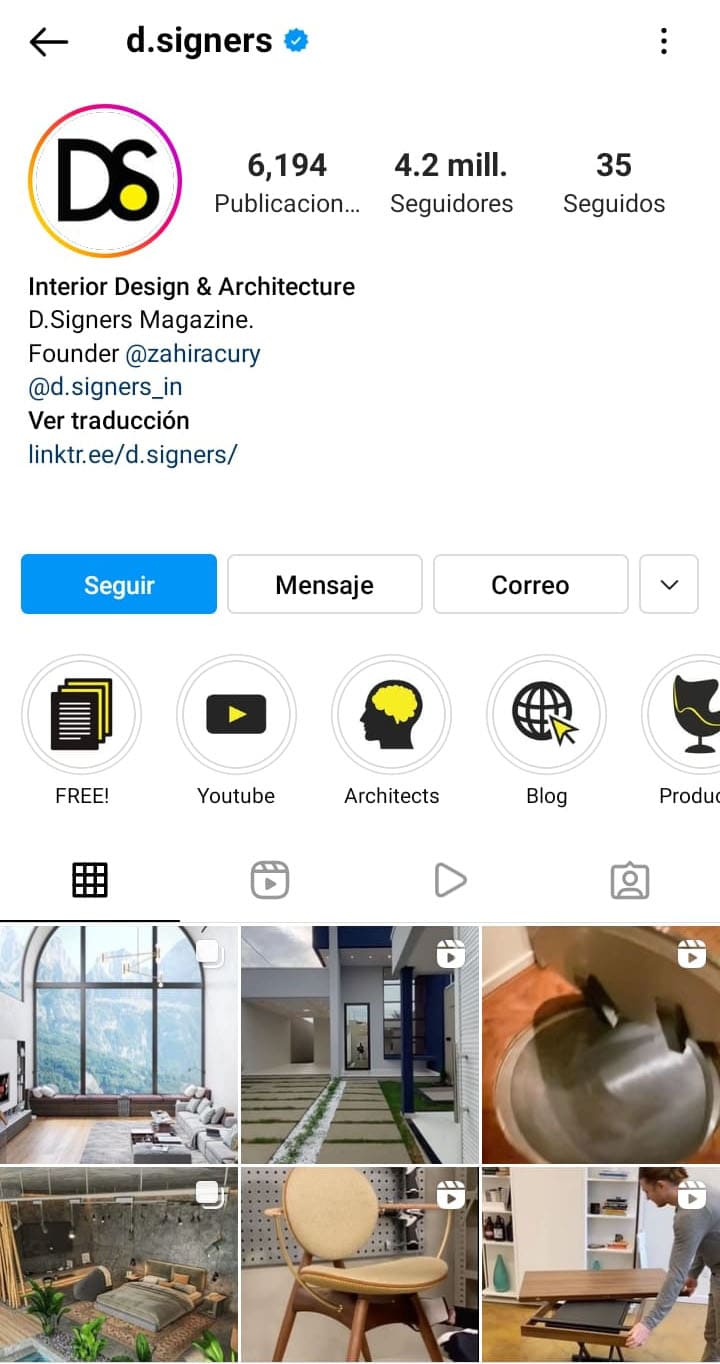Expand suggested accounts chevron
Image resolution: width=720 pixels, height=1364 pixels.
click(669, 584)
